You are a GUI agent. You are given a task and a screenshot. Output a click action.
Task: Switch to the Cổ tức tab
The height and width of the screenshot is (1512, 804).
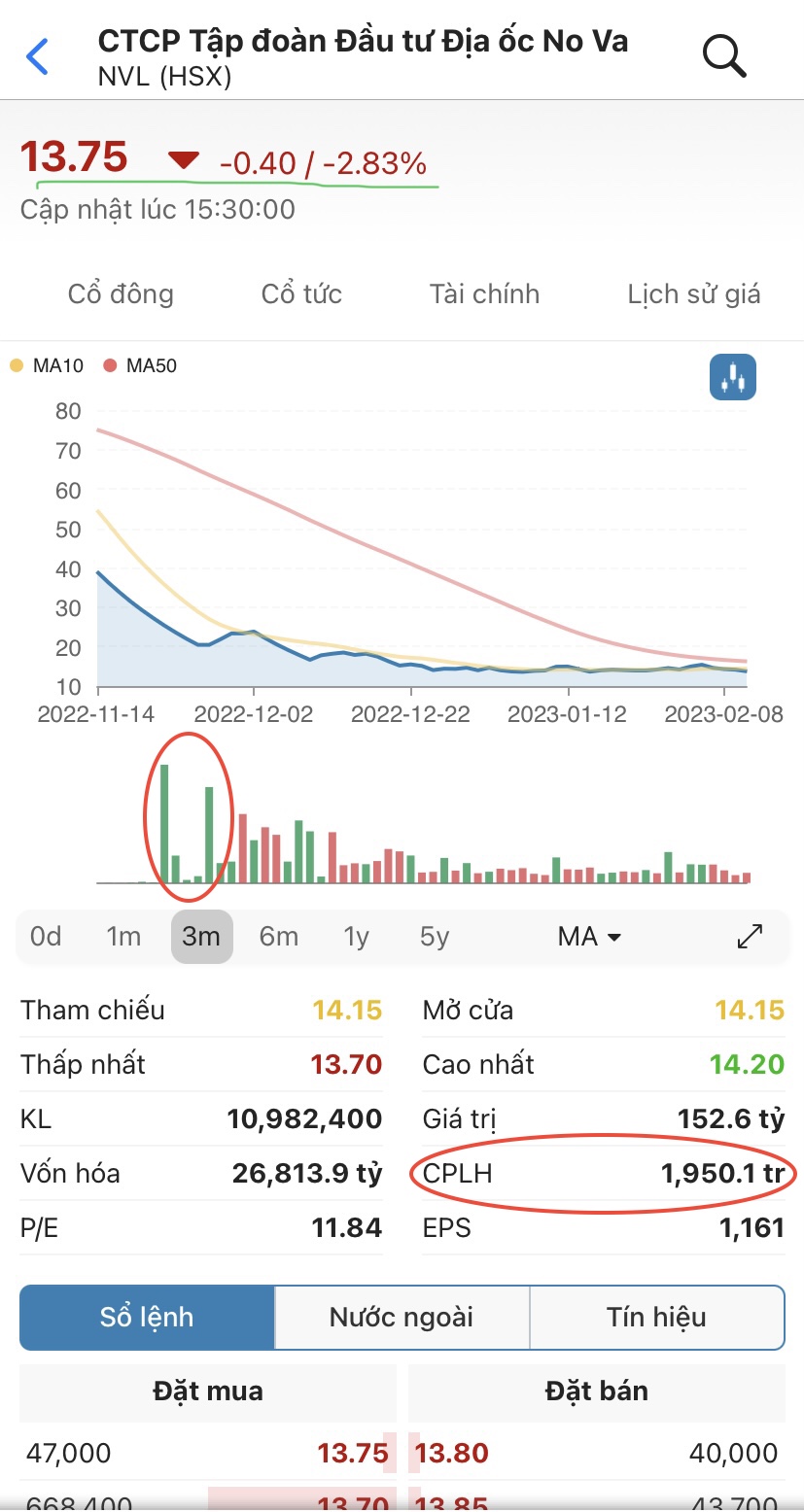click(x=301, y=294)
